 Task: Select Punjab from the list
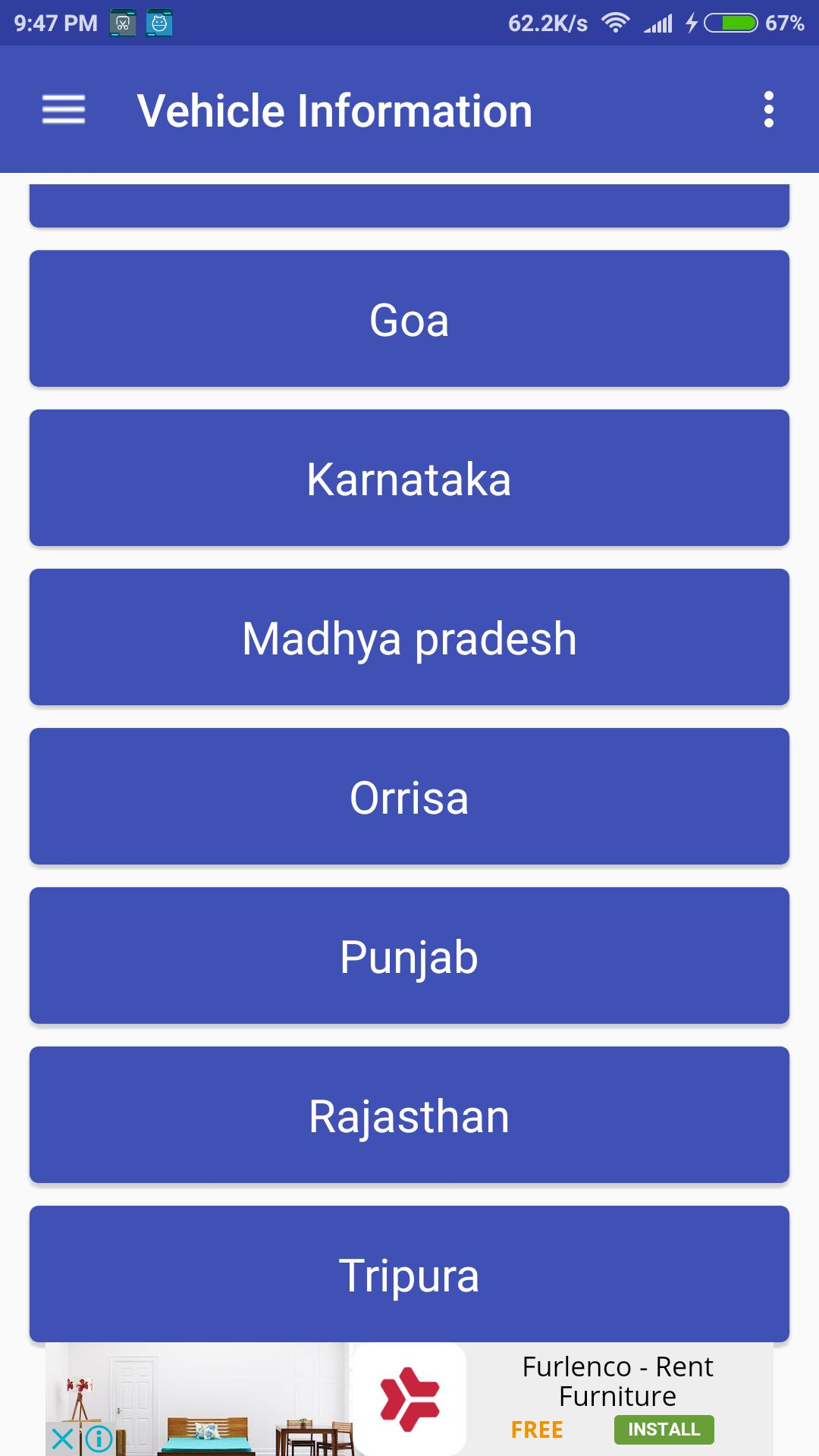[x=409, y=955]
